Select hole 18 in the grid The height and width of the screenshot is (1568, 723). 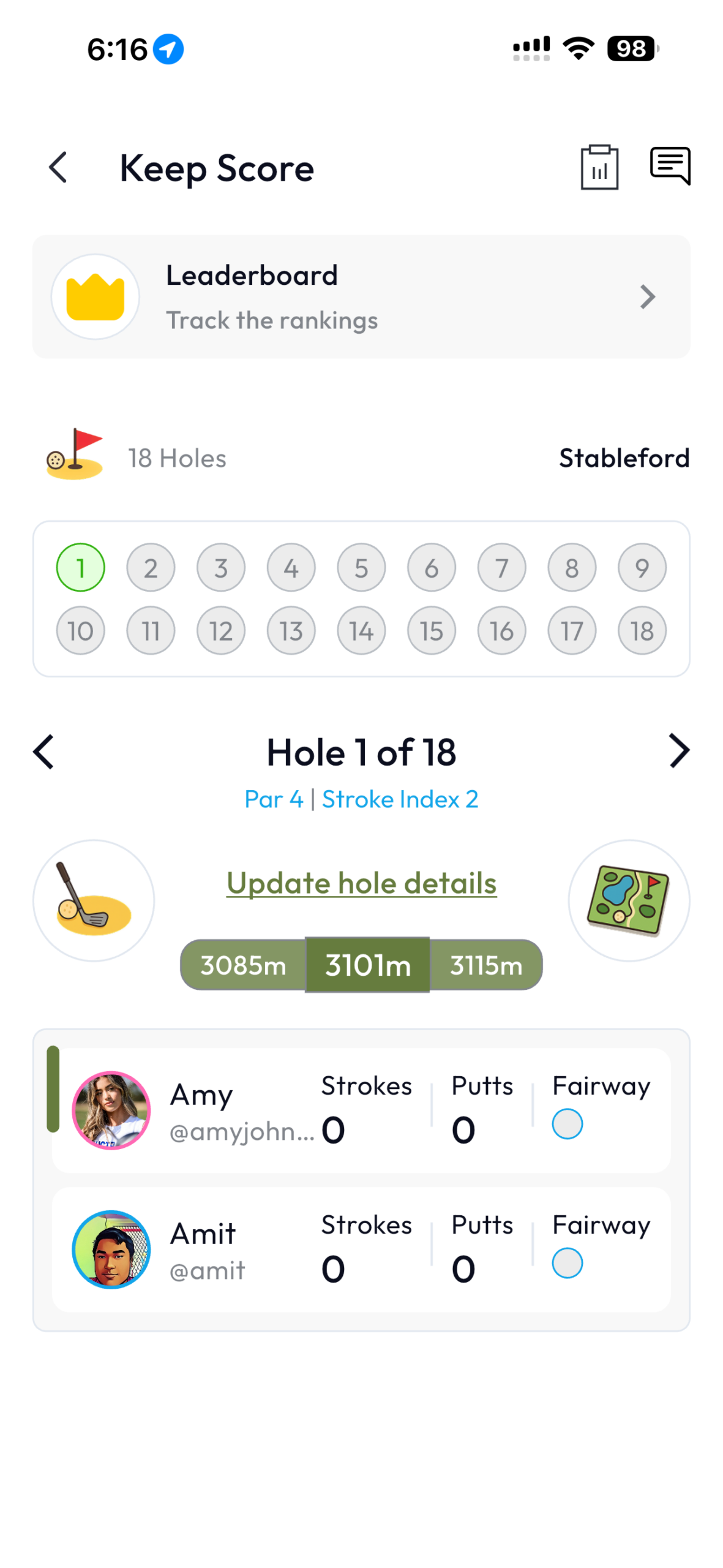coord(642,631)
